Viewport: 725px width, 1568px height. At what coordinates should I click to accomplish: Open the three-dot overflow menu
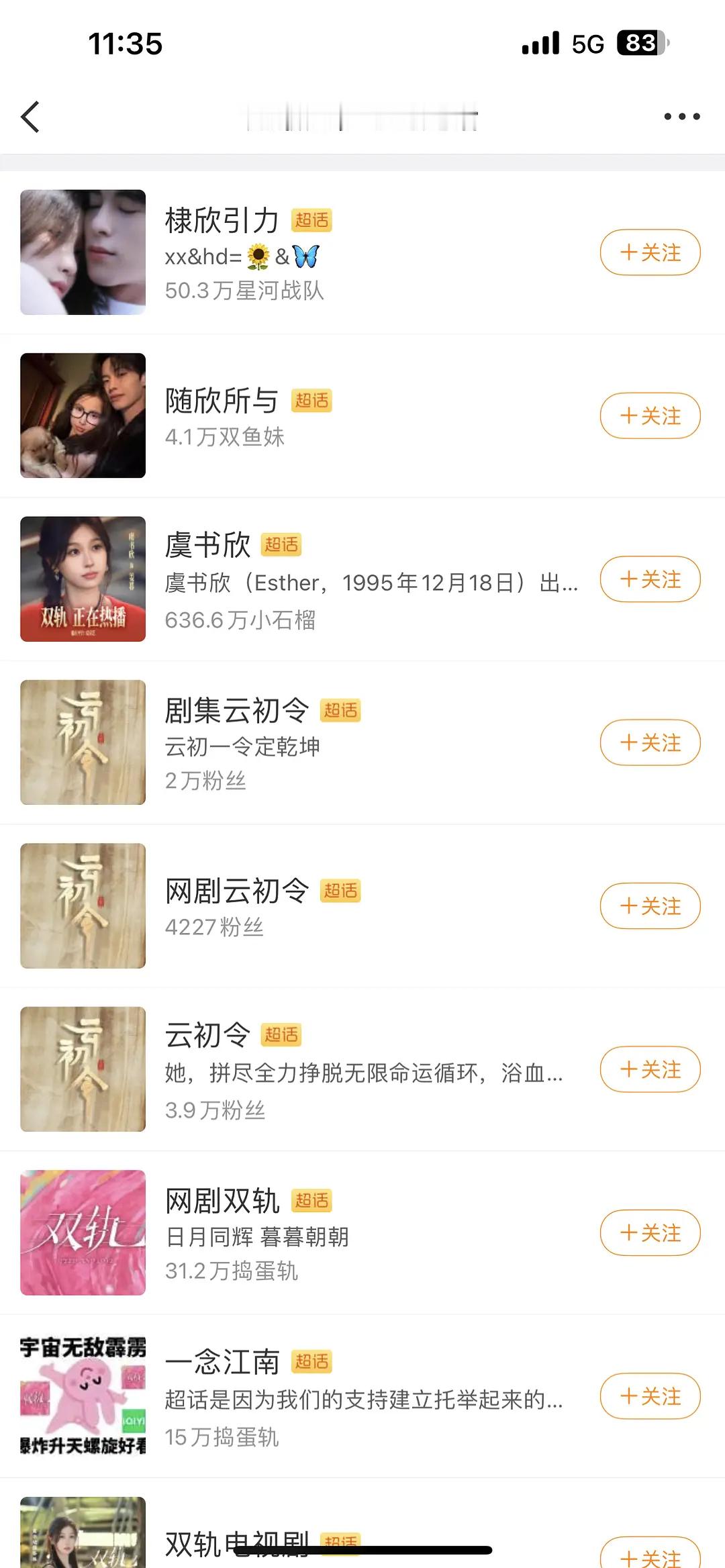[681, 117]
